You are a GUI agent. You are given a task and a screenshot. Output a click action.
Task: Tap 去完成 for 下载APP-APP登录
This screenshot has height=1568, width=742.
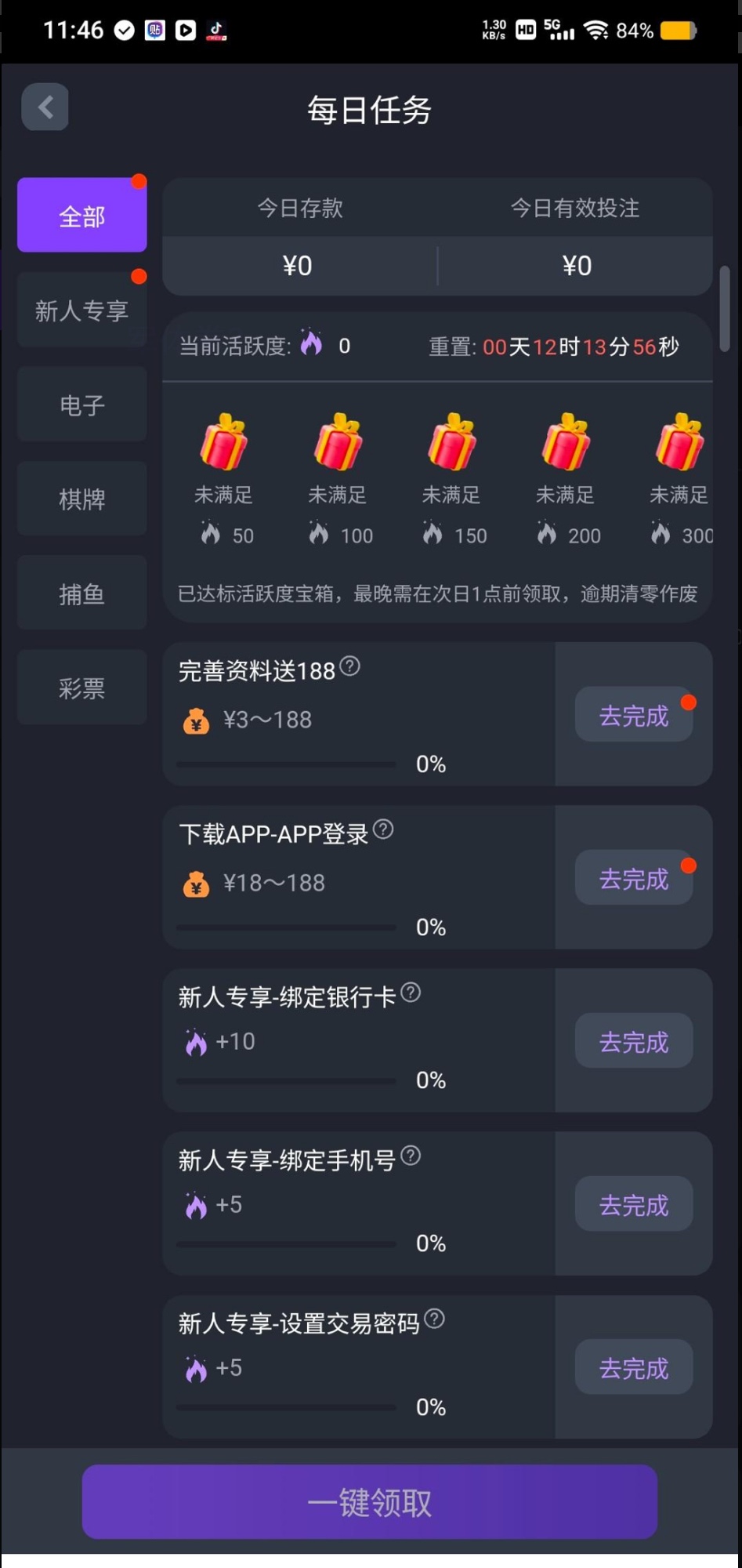pos(633,878)
